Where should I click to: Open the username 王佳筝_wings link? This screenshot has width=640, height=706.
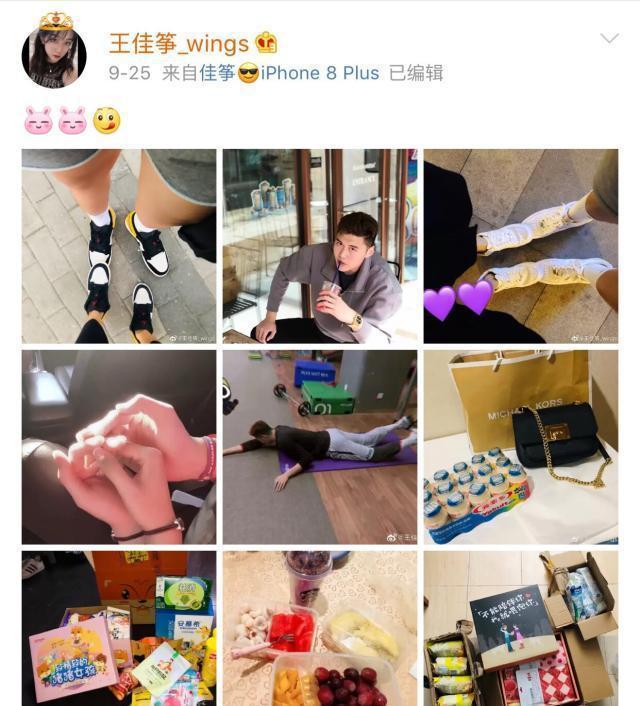178,43
